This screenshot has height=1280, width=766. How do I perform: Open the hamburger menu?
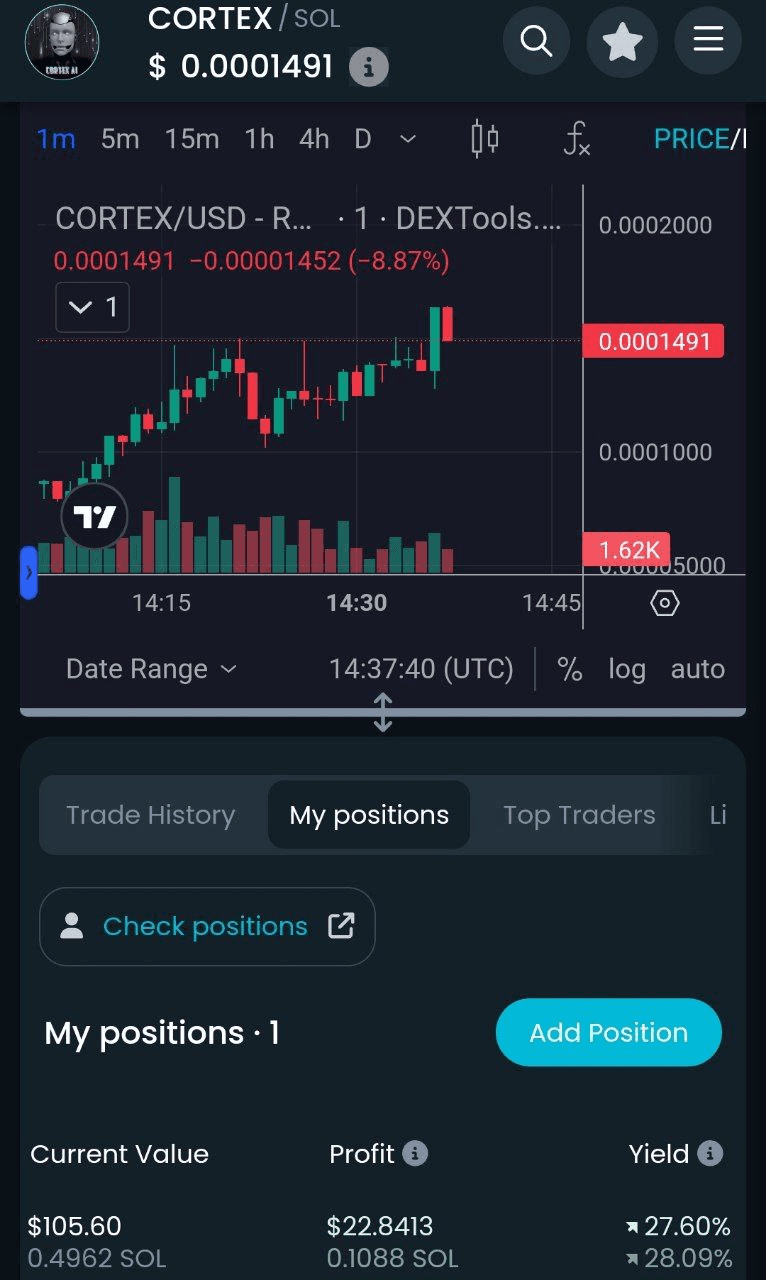(708, 41)
